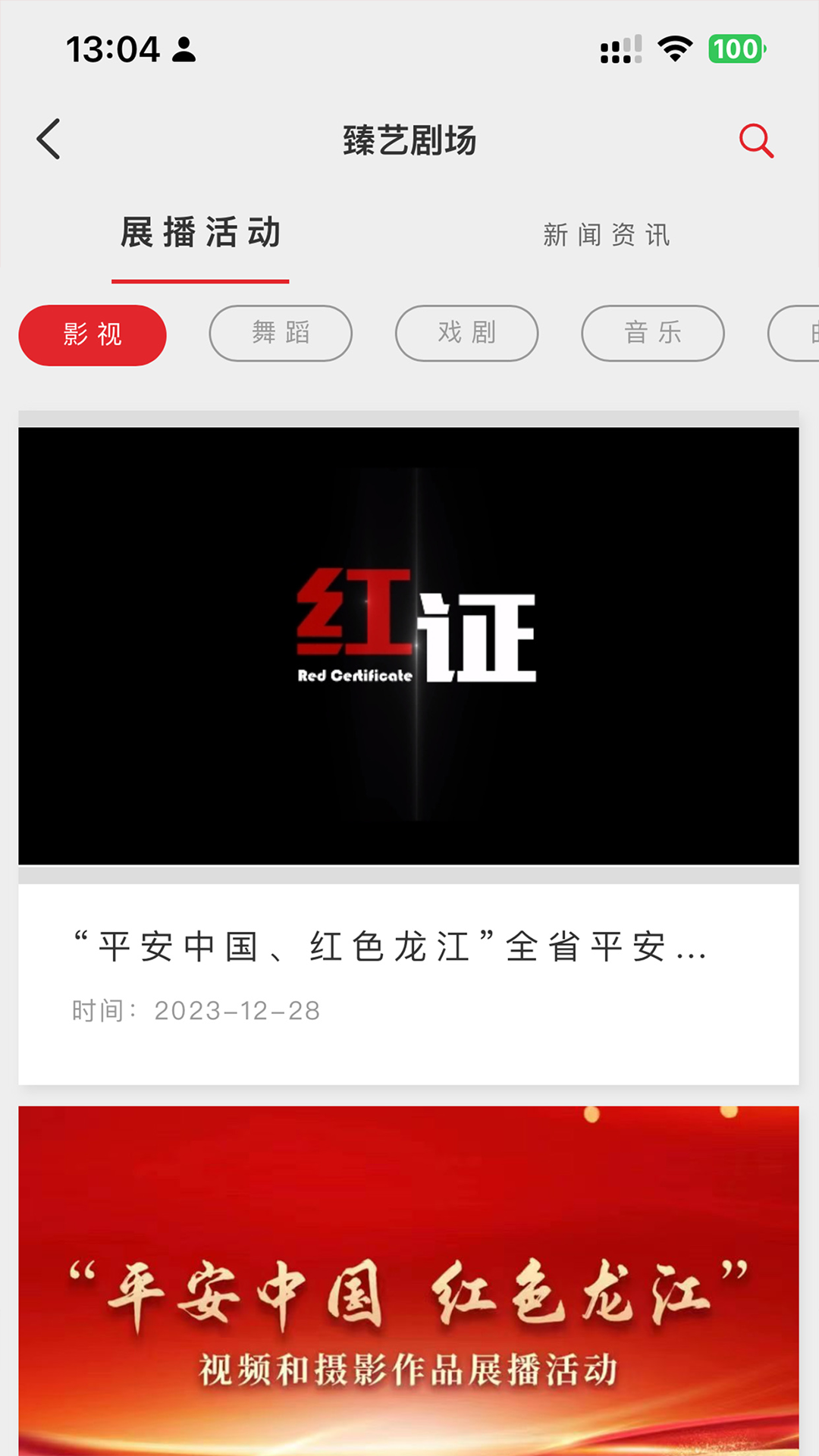Tap the 臻艺剧场 title text

[409, 140]
